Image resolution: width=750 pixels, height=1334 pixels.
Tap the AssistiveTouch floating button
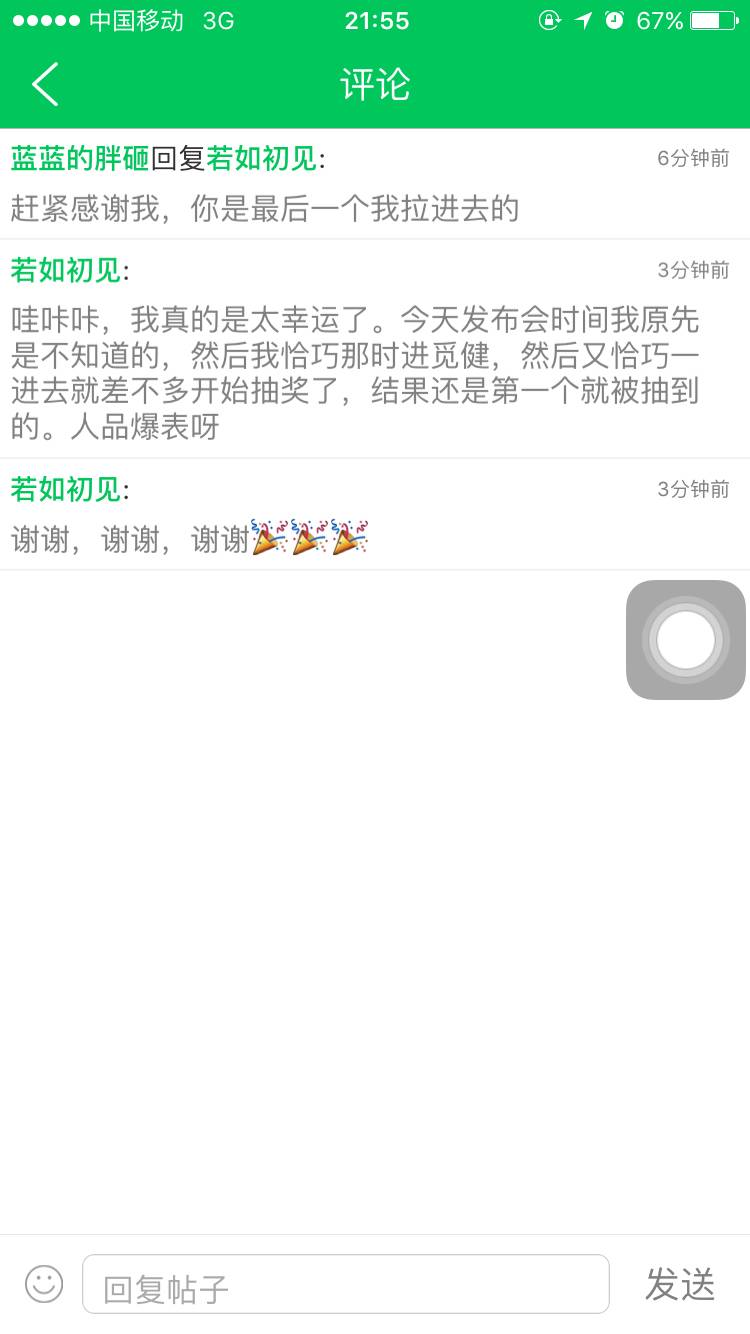tap(686, 640)
